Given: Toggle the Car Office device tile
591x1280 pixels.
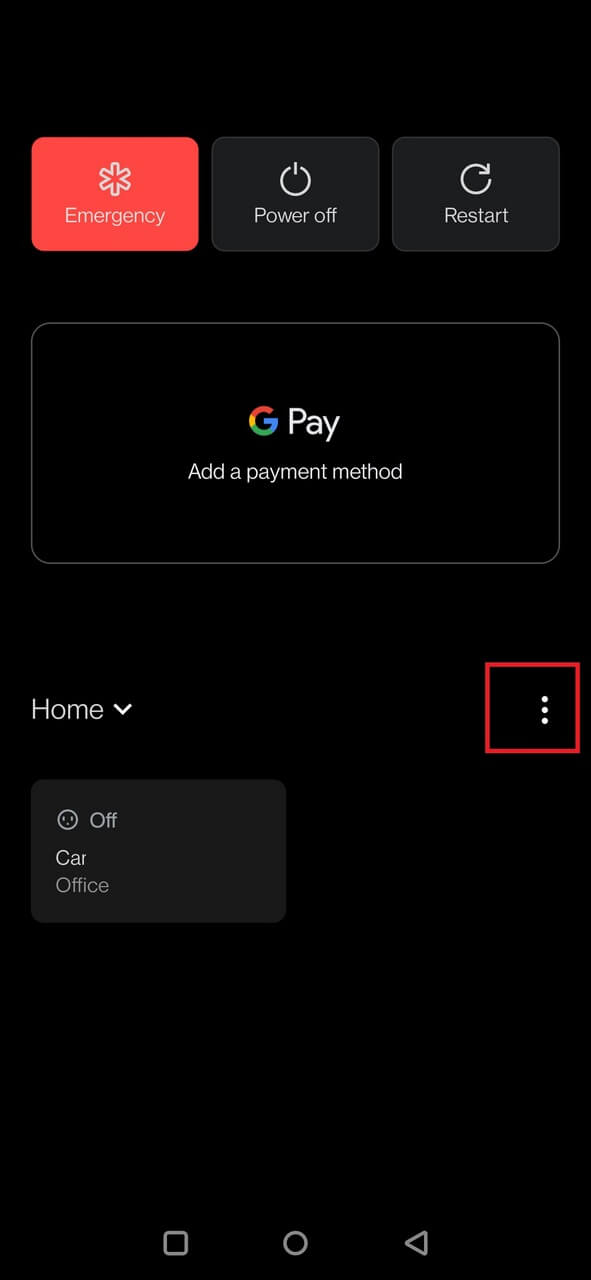Looking at the screenshot, I should tap(159, 851).
